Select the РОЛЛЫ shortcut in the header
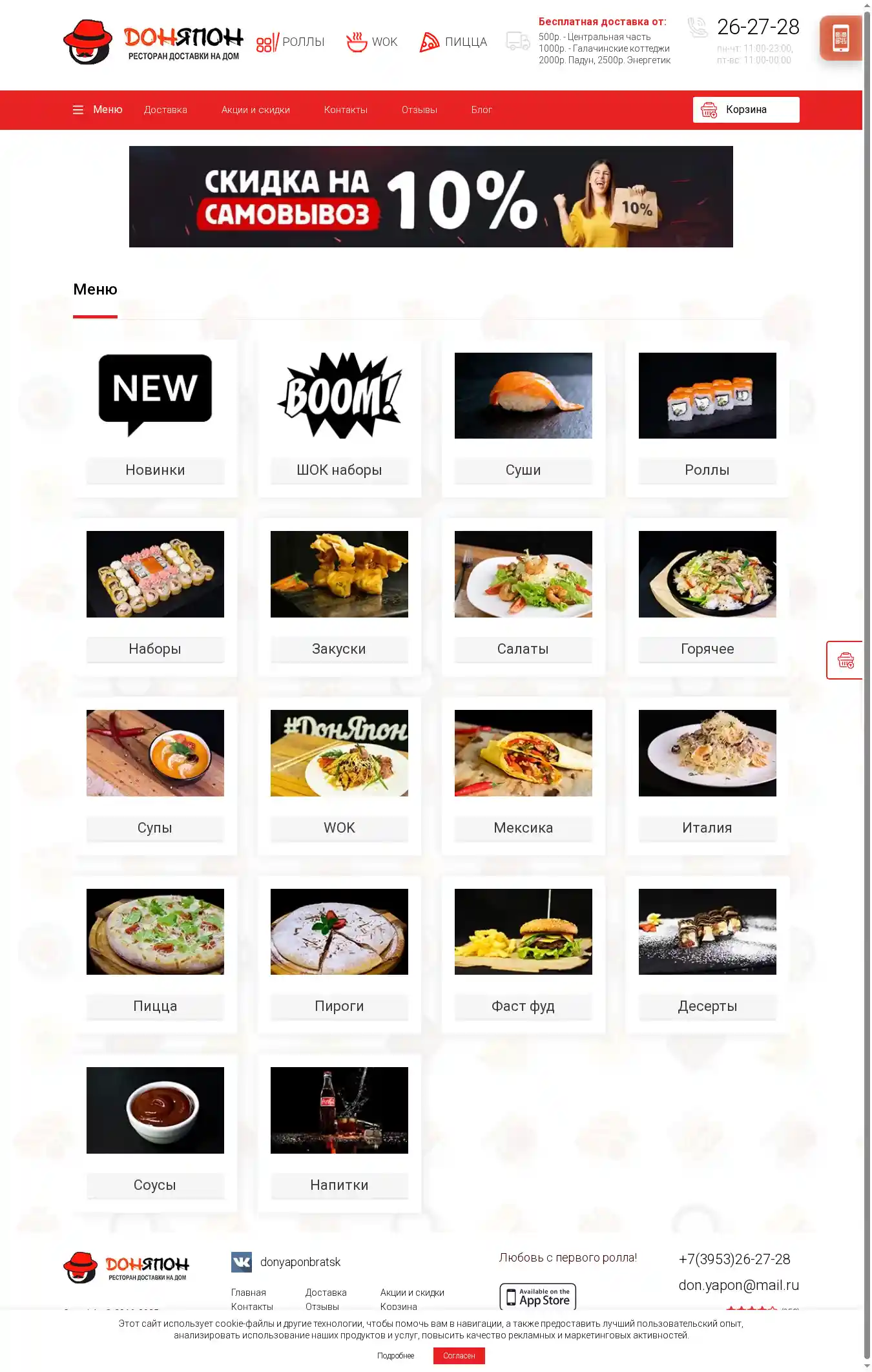Viewport: 872px width, 1372px height. [x=291, y=42]
